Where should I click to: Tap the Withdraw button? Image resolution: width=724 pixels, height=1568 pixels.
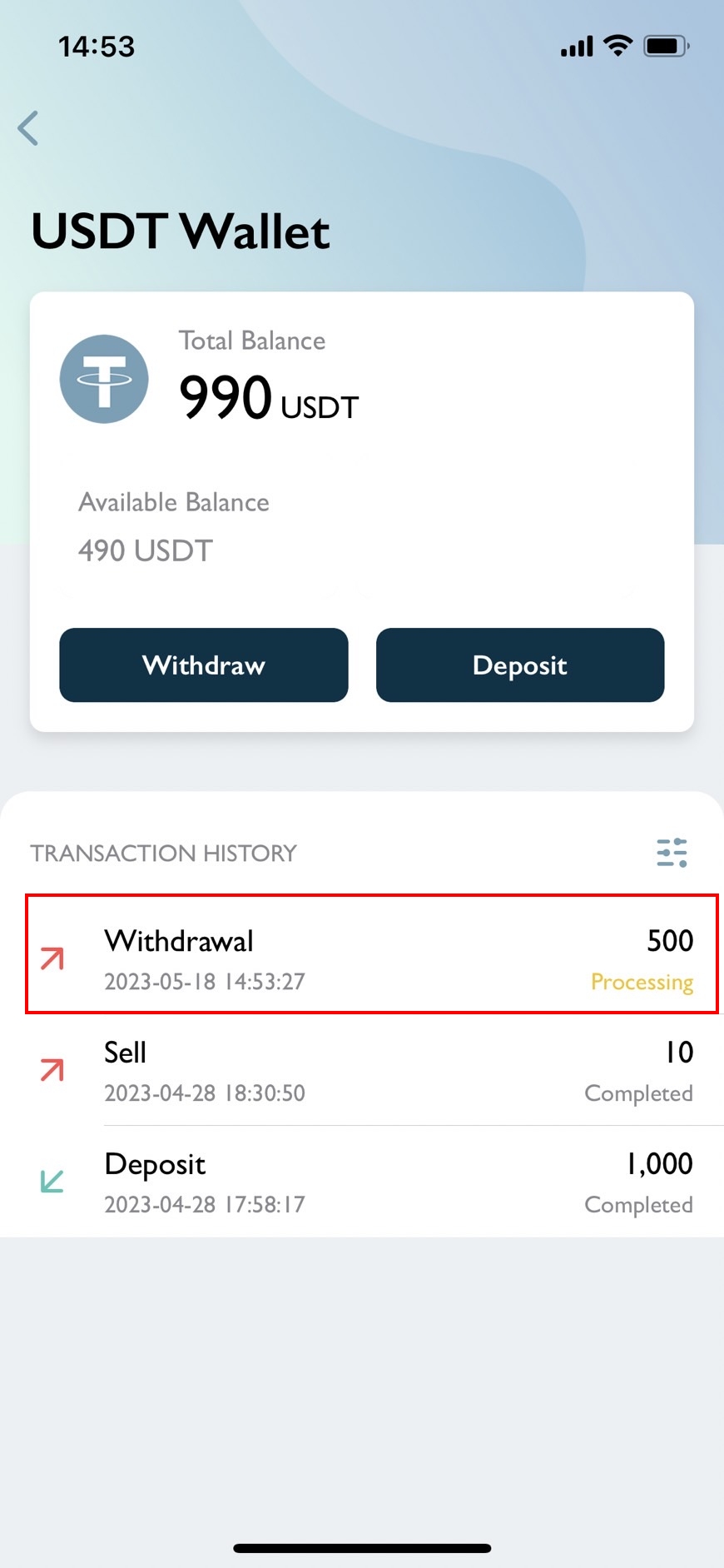[204, 665]
